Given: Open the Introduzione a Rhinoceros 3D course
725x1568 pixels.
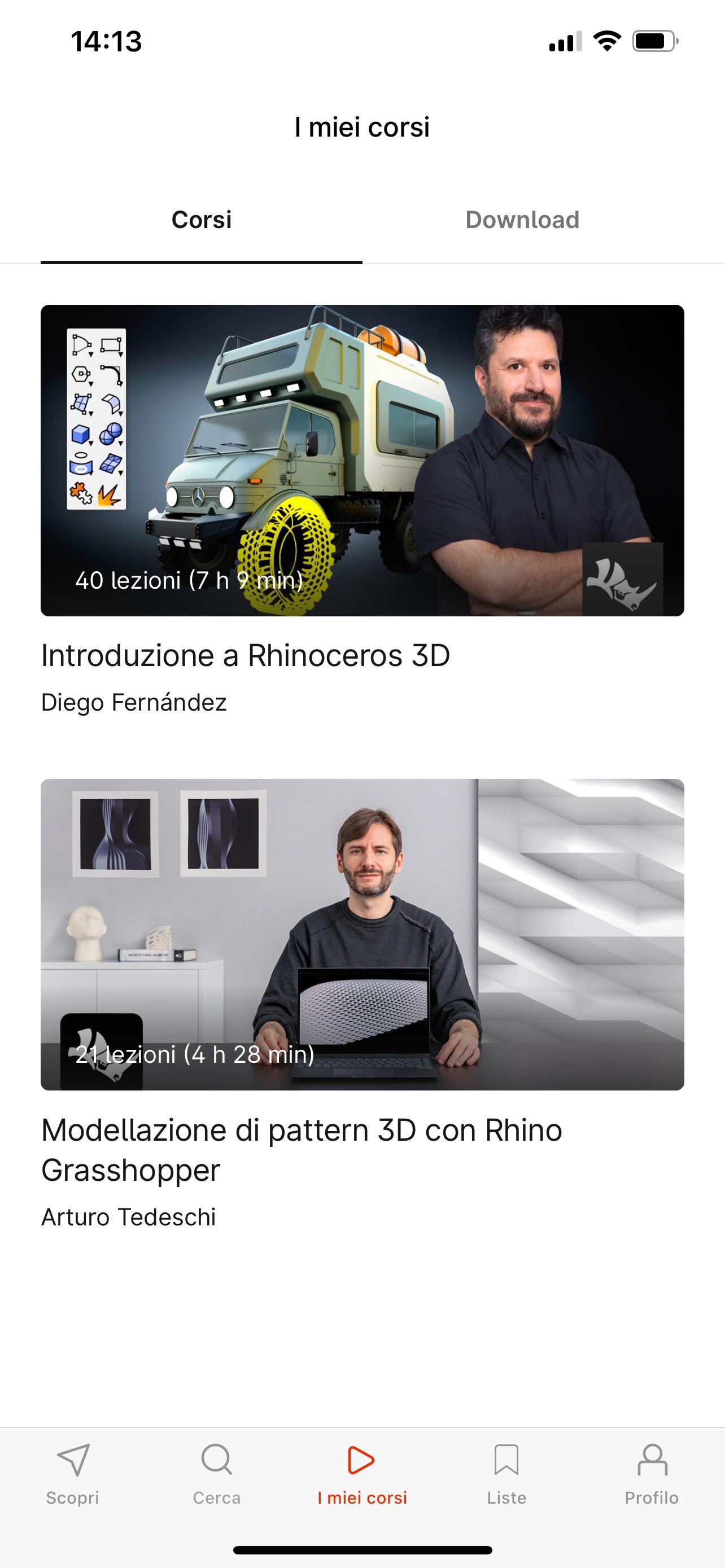Looking at the screenshot, I should click(x=362, y=510).
